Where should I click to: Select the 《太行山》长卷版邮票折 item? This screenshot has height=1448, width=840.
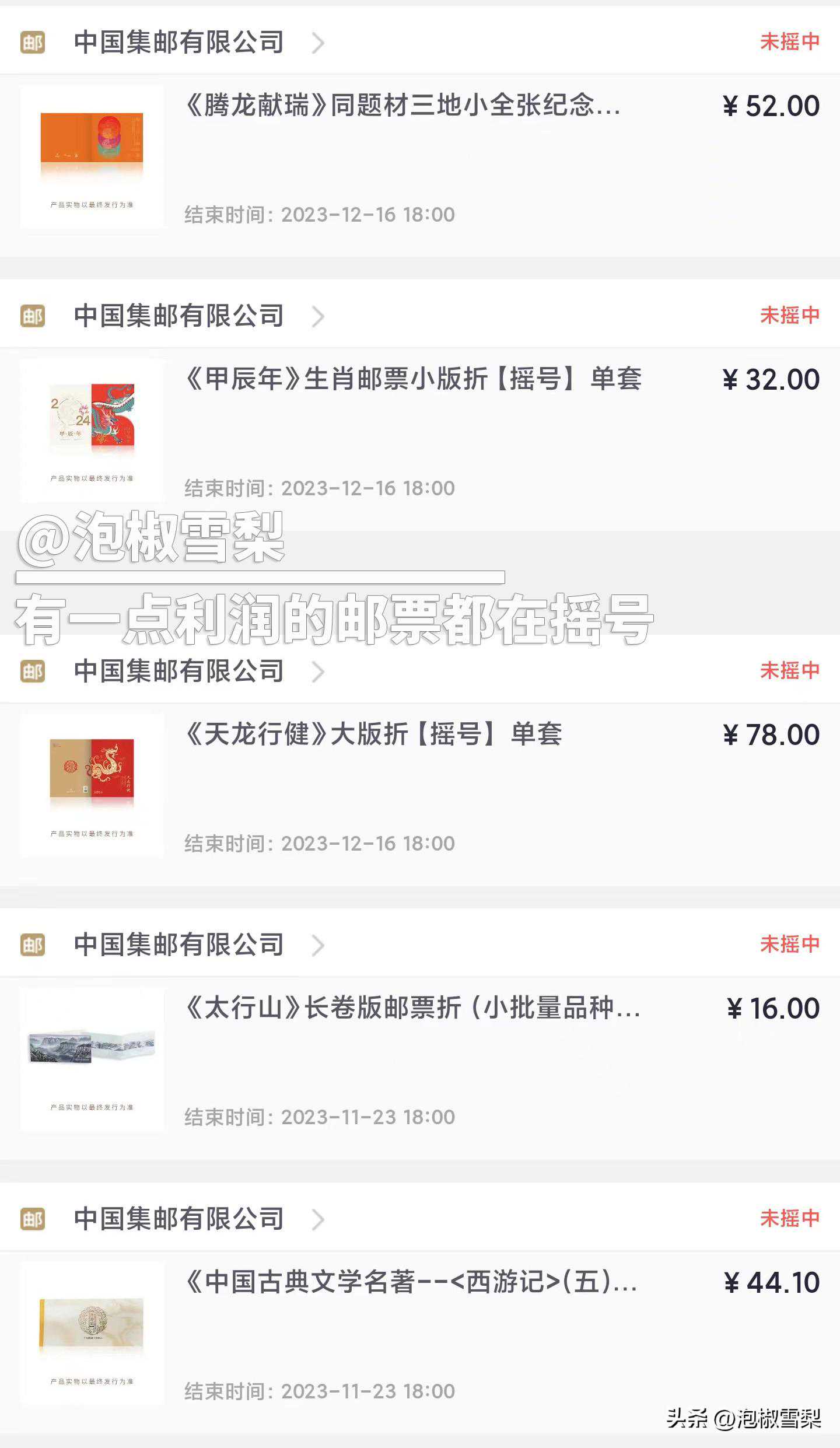tap(412, 1008)
